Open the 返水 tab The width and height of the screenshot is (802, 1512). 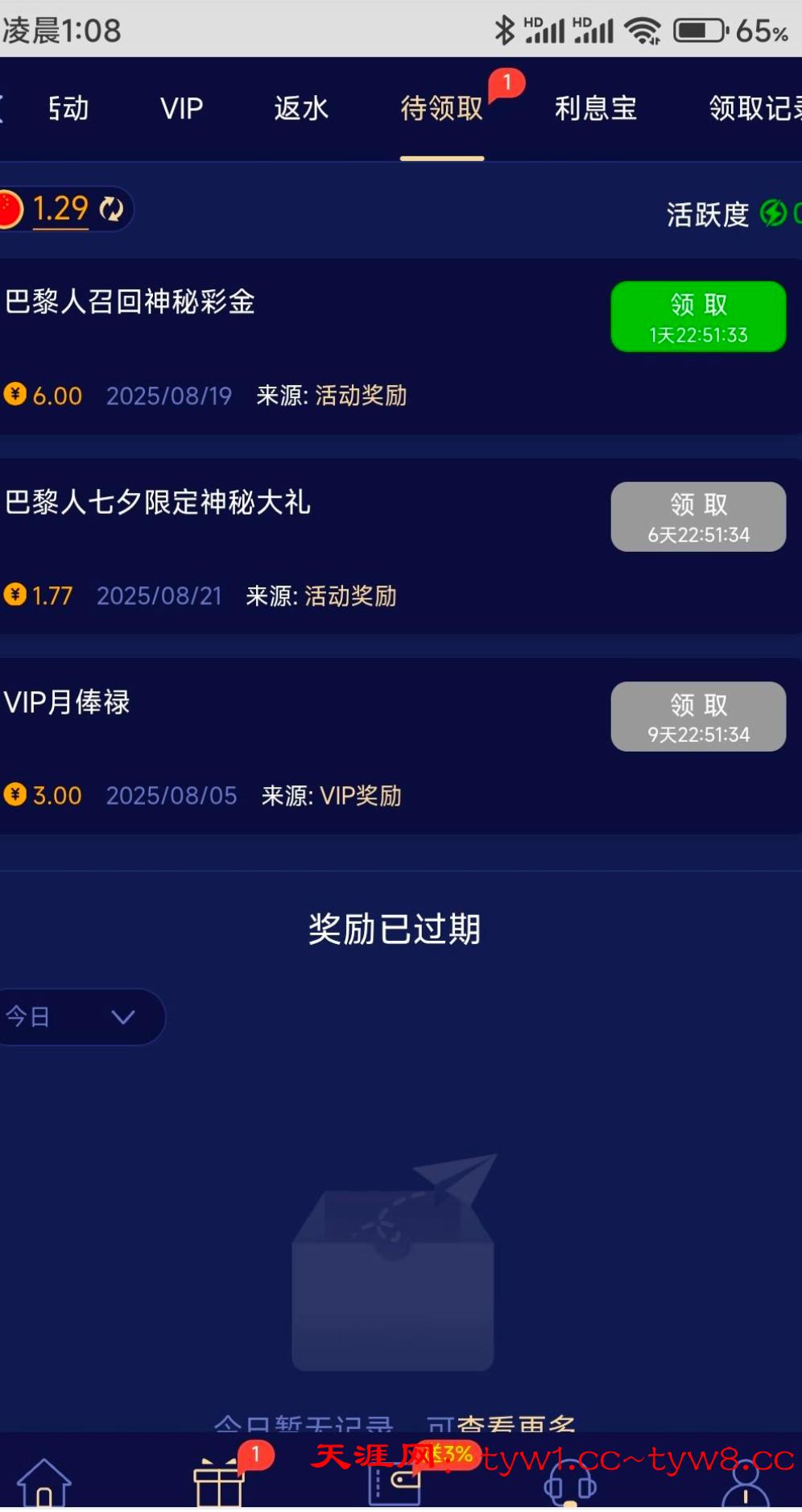[x=301, y=108]
